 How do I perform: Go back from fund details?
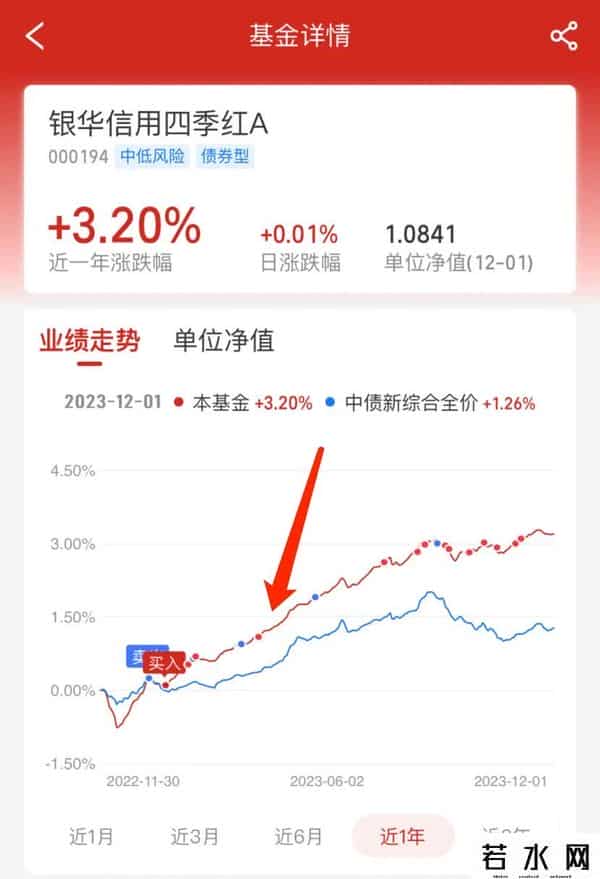coord(36,37)
